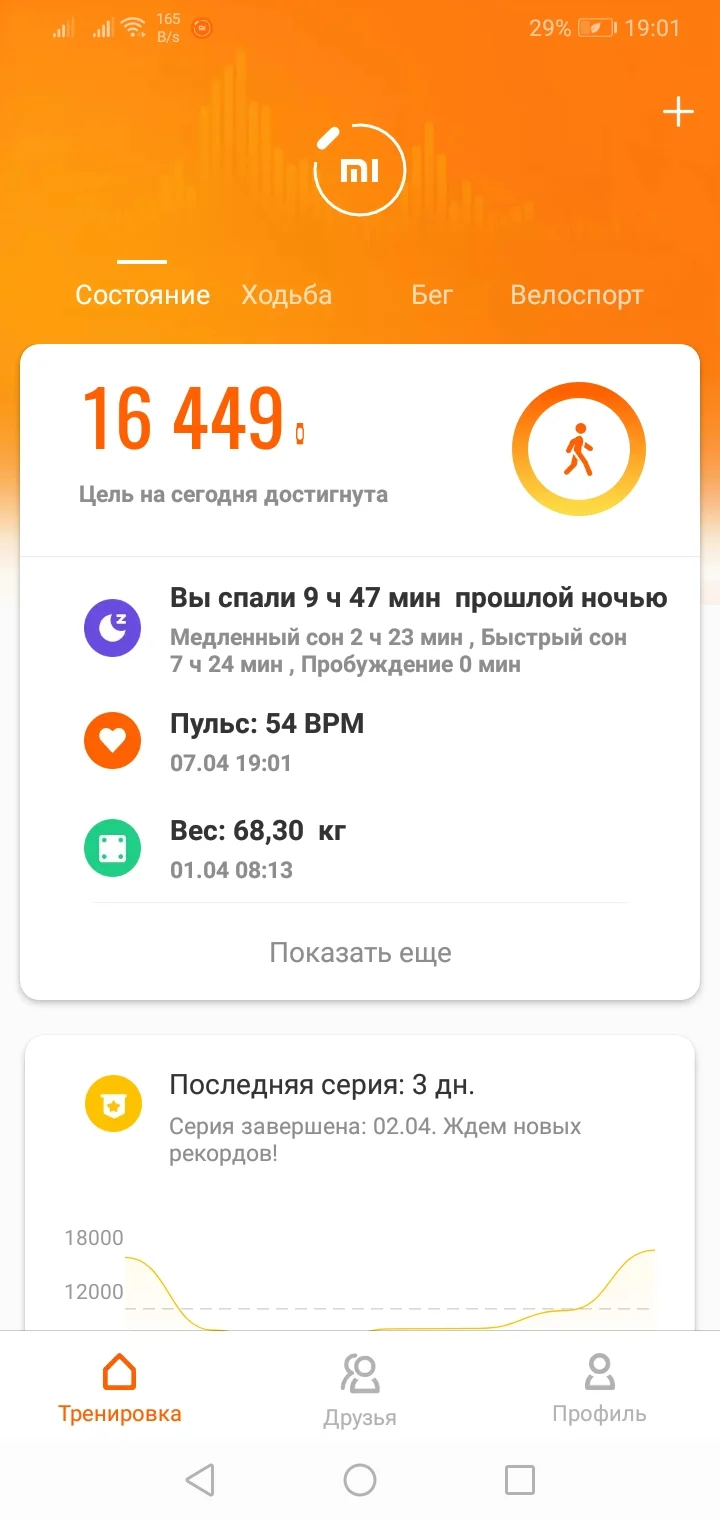This screenshot has height=1520, width=720.
Task: Open the Велоспорт section
Action: pos(577,294)
